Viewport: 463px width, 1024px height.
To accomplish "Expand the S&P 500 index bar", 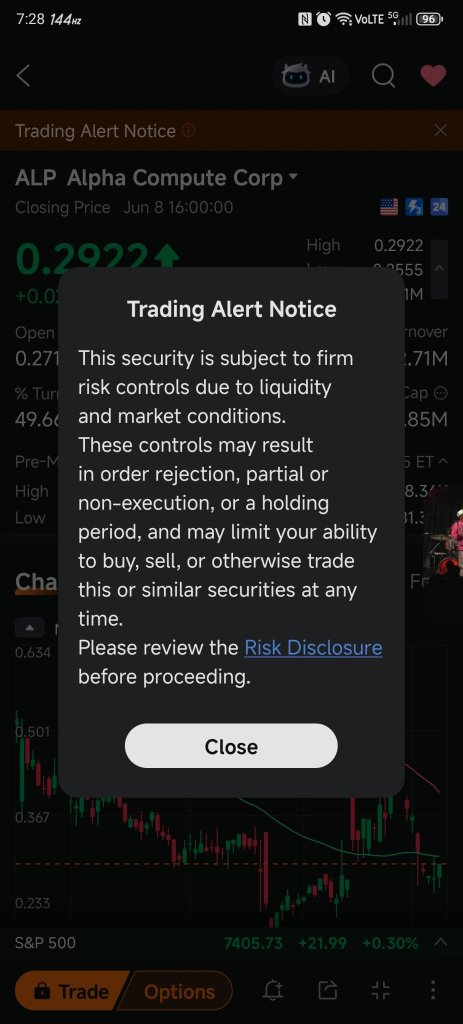I will pyautogui.click(x=441, y=943).
